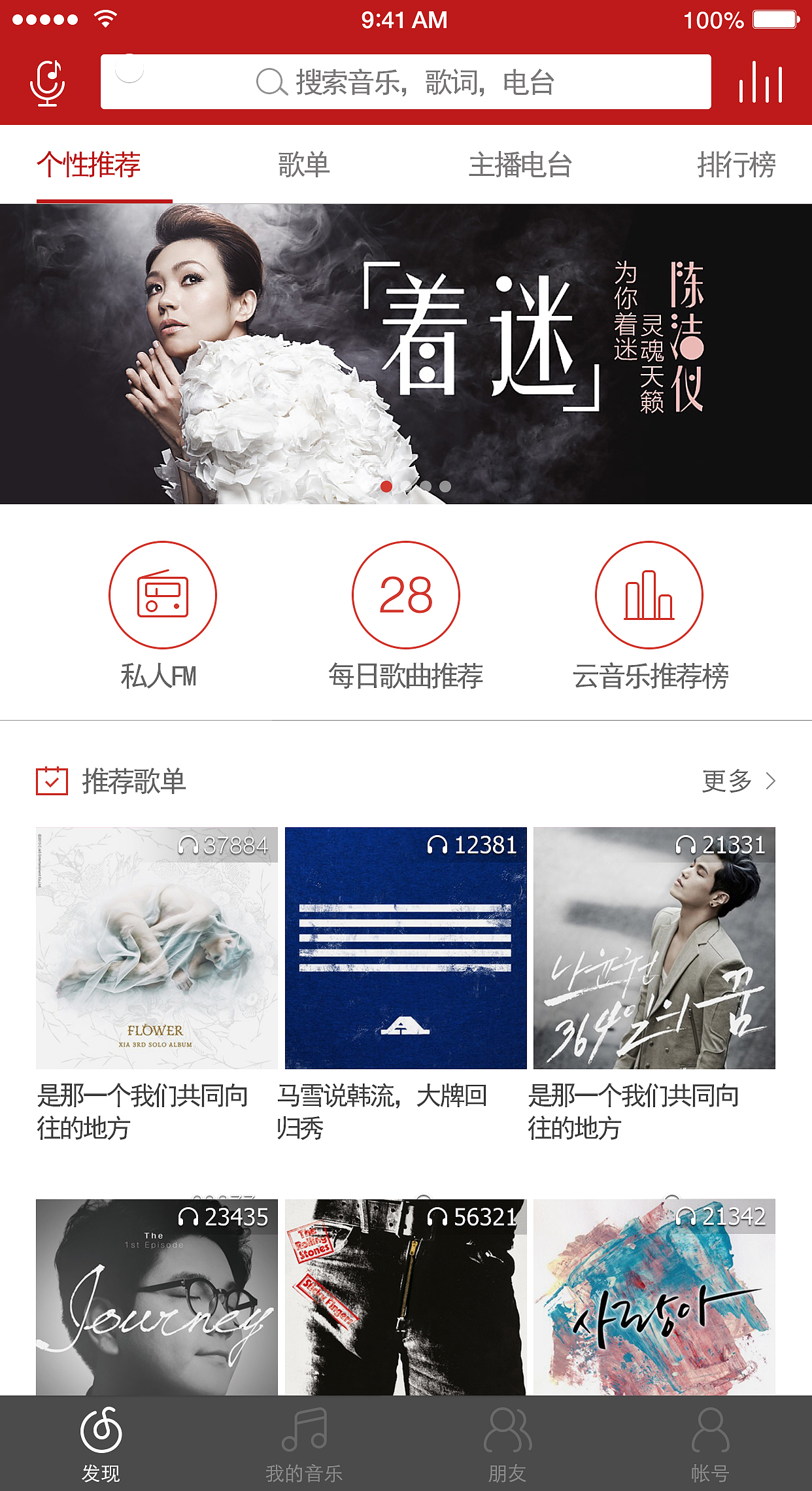Open 云音乐推荐榜 chart
This screenshot has width=812, height=1491.
pyautogui.click(x=649, y=595)
